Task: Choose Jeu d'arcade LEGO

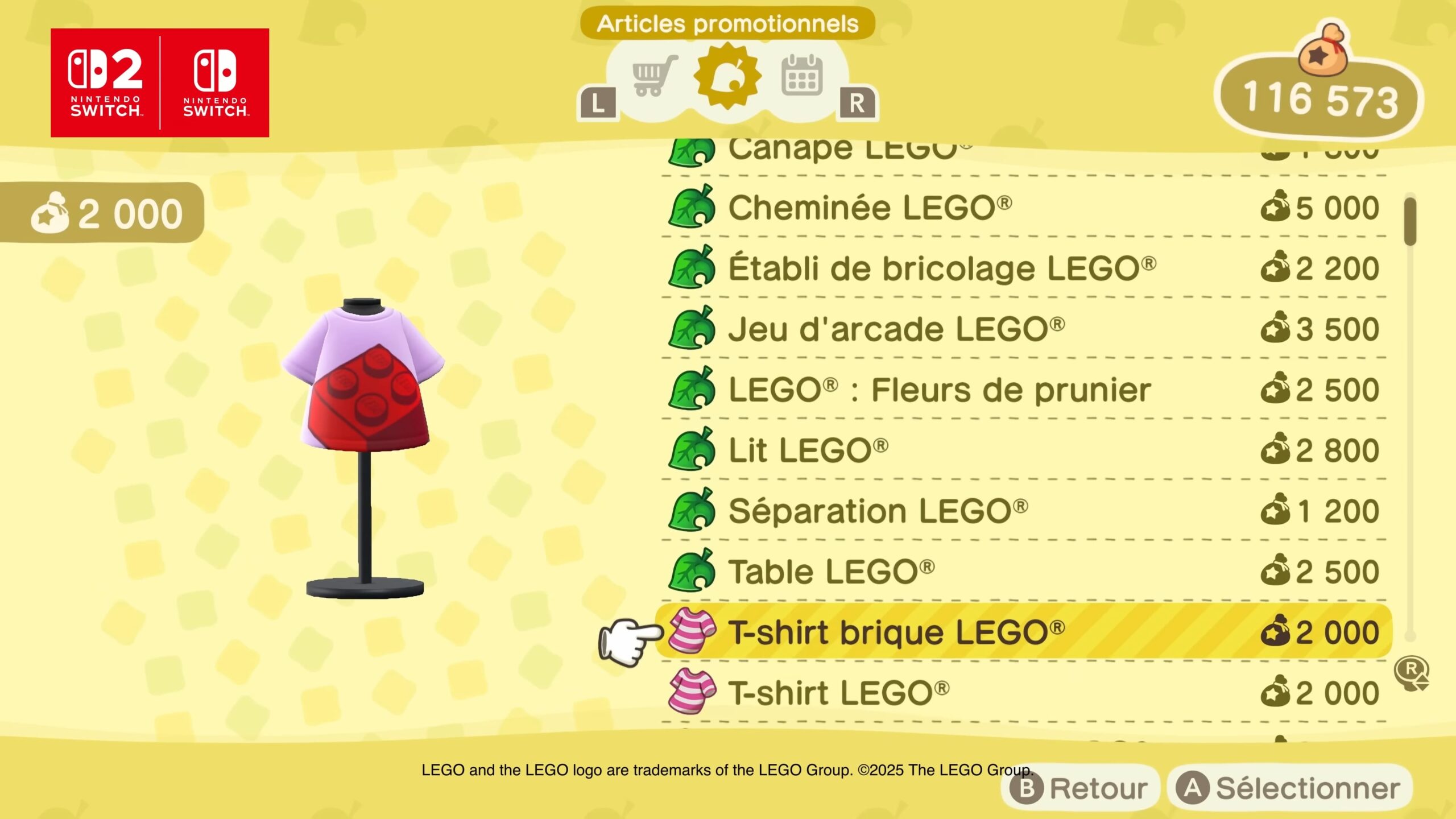Action: (1024, 329)
